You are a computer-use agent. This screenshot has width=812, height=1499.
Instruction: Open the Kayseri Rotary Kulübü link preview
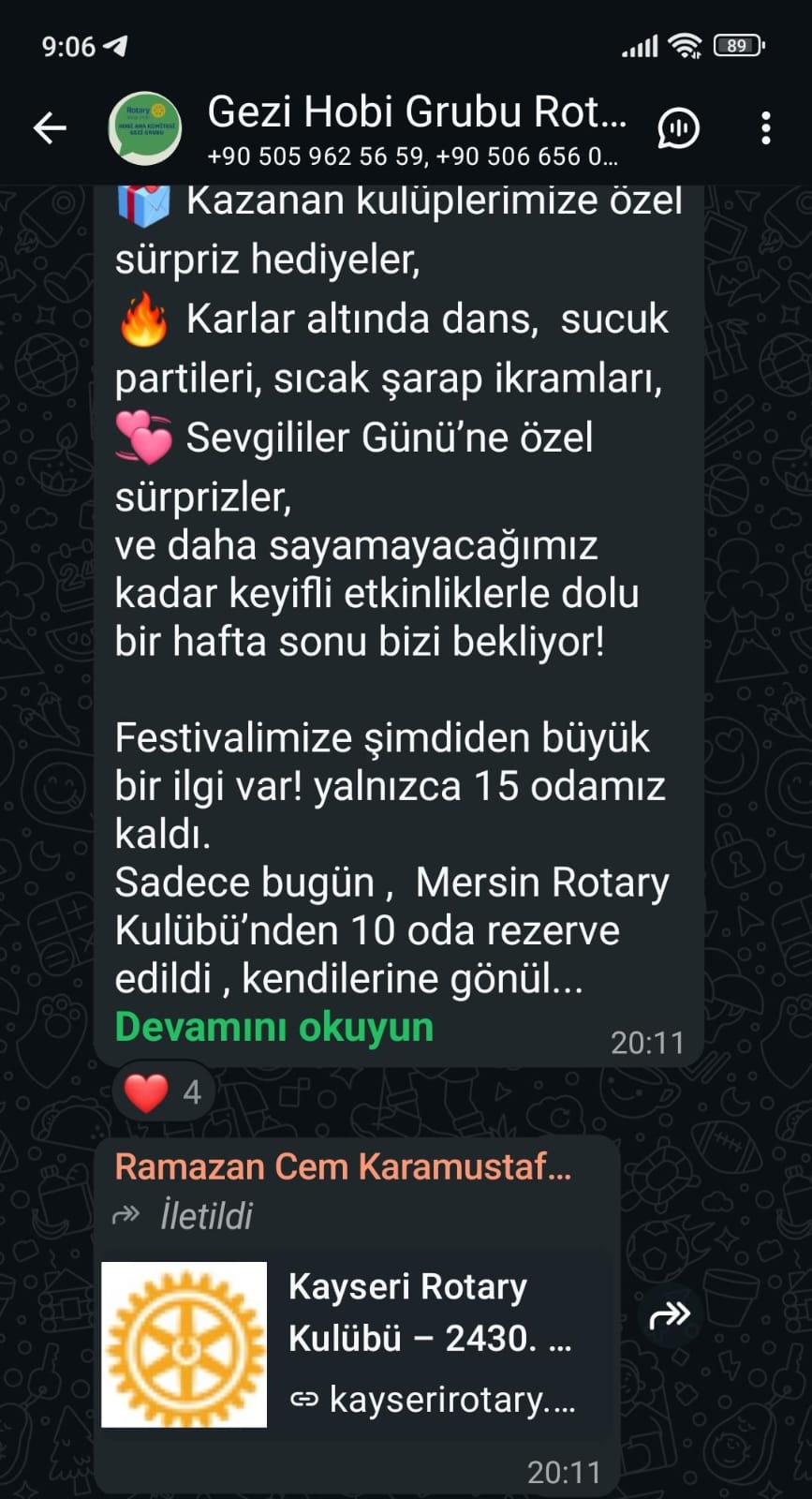click(356, 1343)
